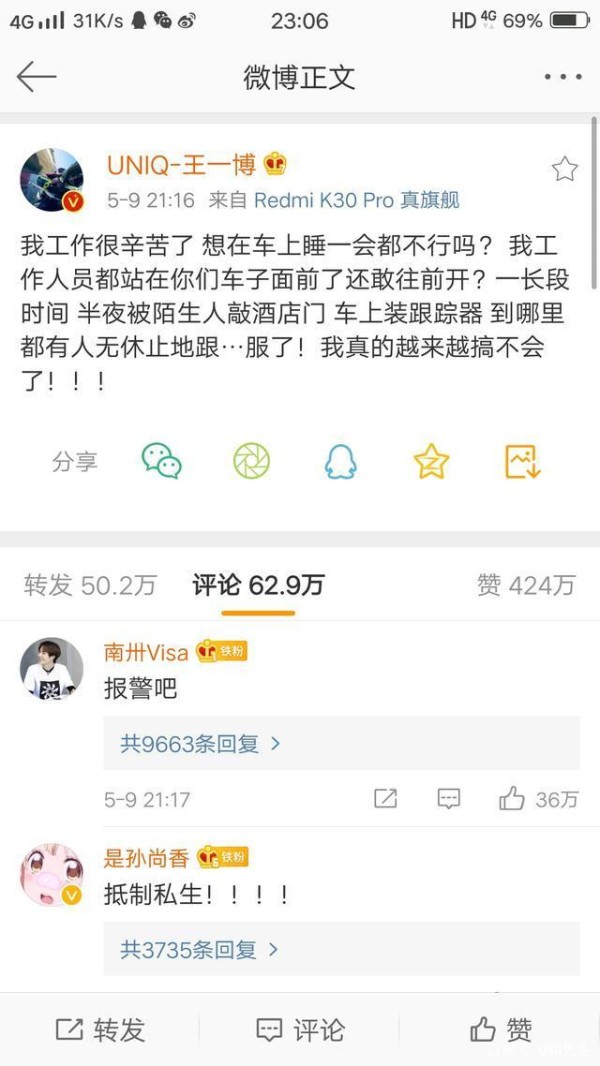Favorite the post with the star icon

565,169
